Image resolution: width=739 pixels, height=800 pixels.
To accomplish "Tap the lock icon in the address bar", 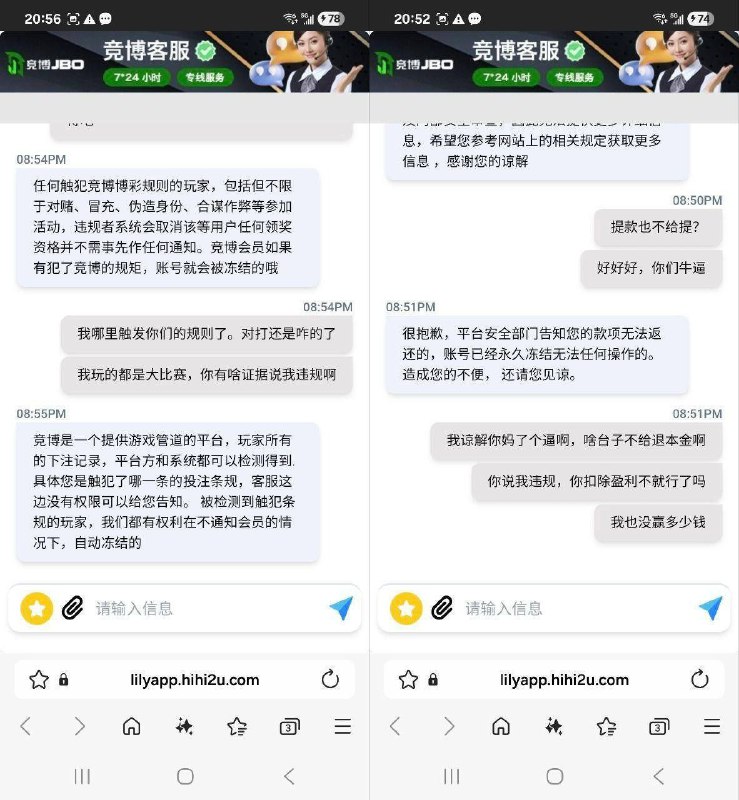I will [63, 679].
